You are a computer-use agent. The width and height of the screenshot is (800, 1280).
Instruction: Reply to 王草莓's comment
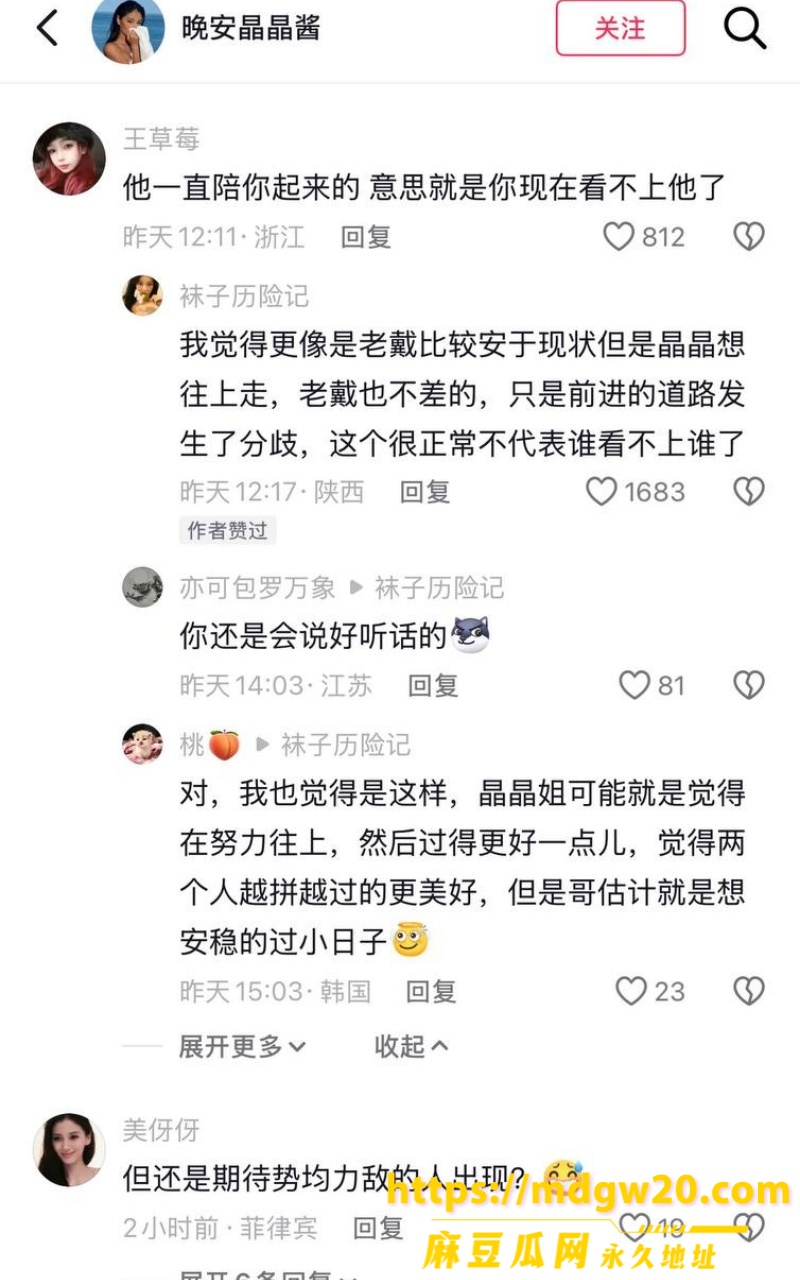[x=365, y=237]
